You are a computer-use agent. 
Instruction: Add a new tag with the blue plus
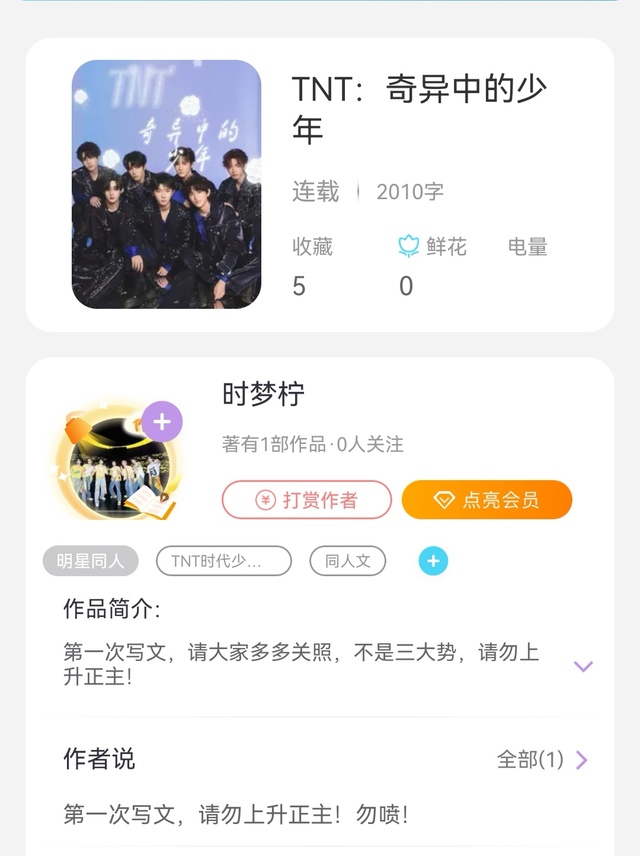tap(433, 561)
